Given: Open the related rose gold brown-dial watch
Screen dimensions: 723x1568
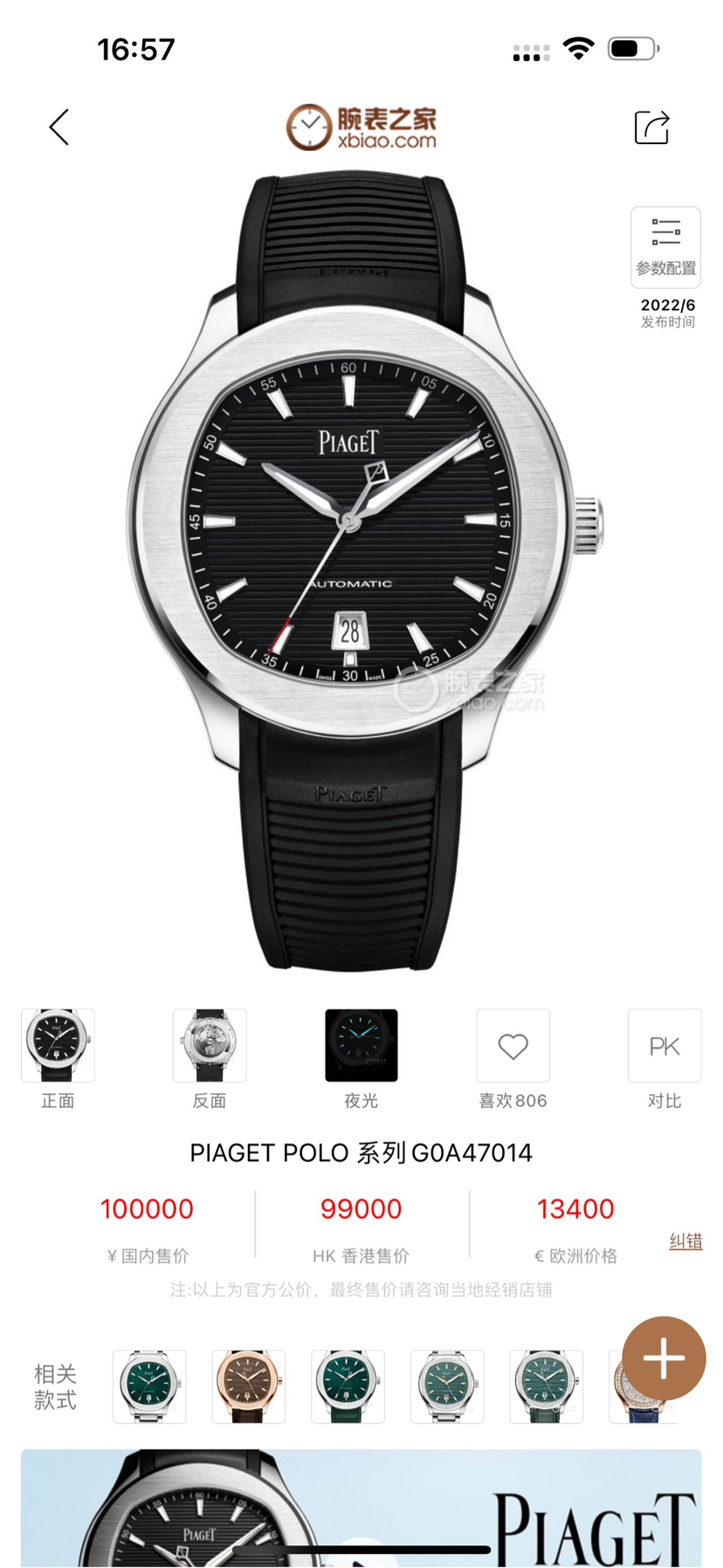Looking at the screenshot, I should click(249, 1386).
